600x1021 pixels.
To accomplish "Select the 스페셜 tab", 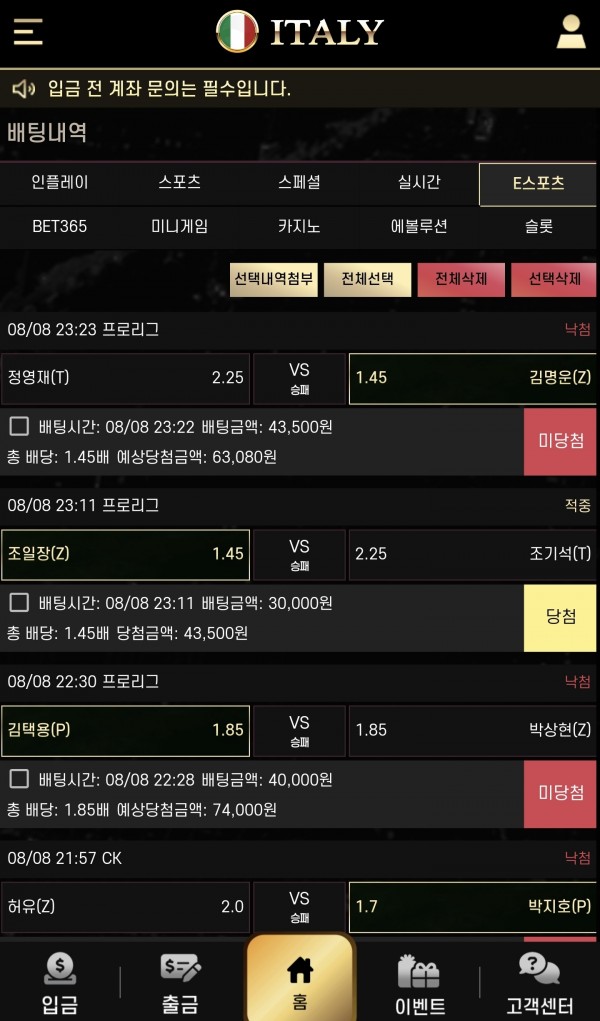I will coord(300,182).
